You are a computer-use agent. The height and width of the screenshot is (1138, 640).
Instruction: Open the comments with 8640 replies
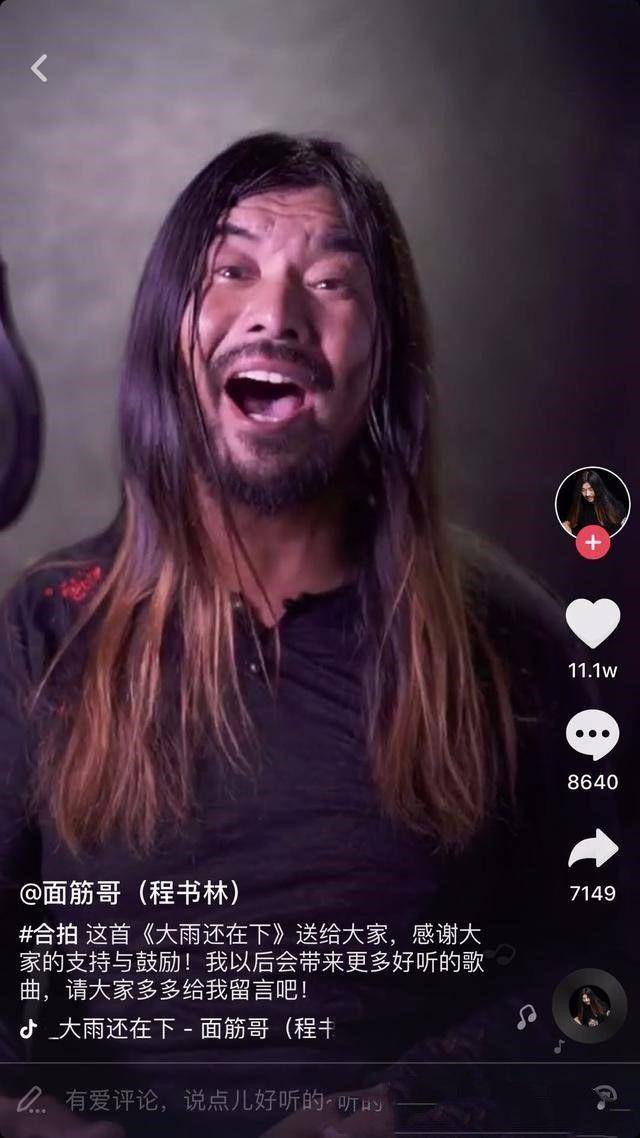[x=592, y=735]
